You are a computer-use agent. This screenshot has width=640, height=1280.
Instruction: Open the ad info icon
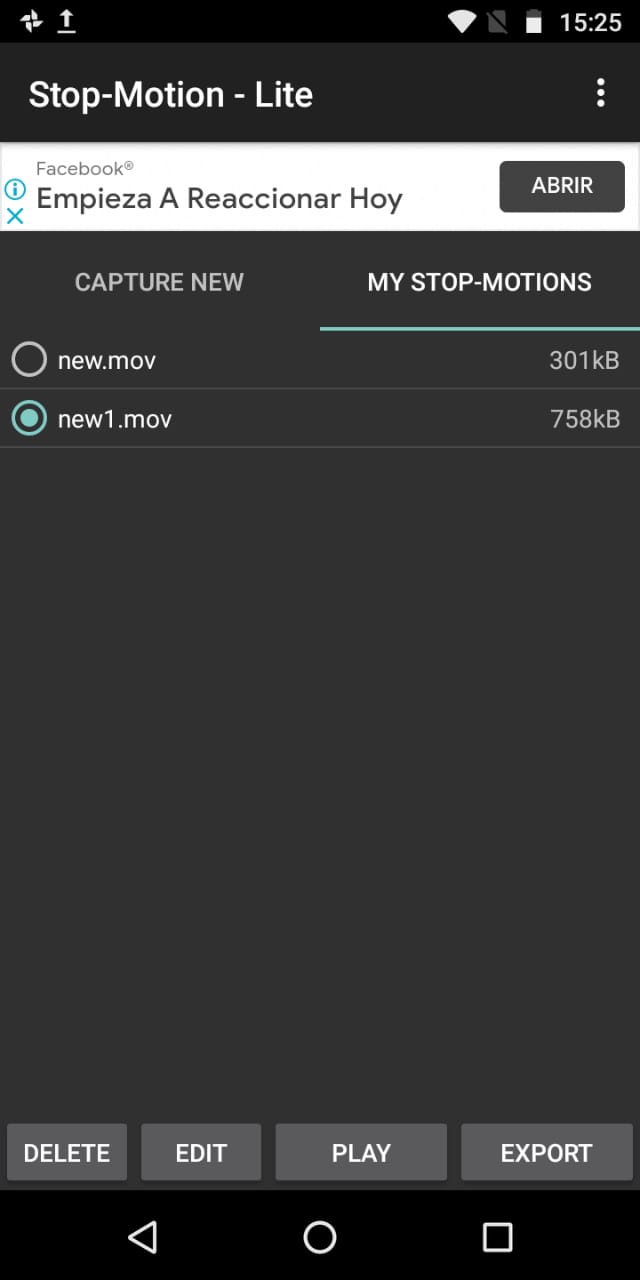point(15,189)
